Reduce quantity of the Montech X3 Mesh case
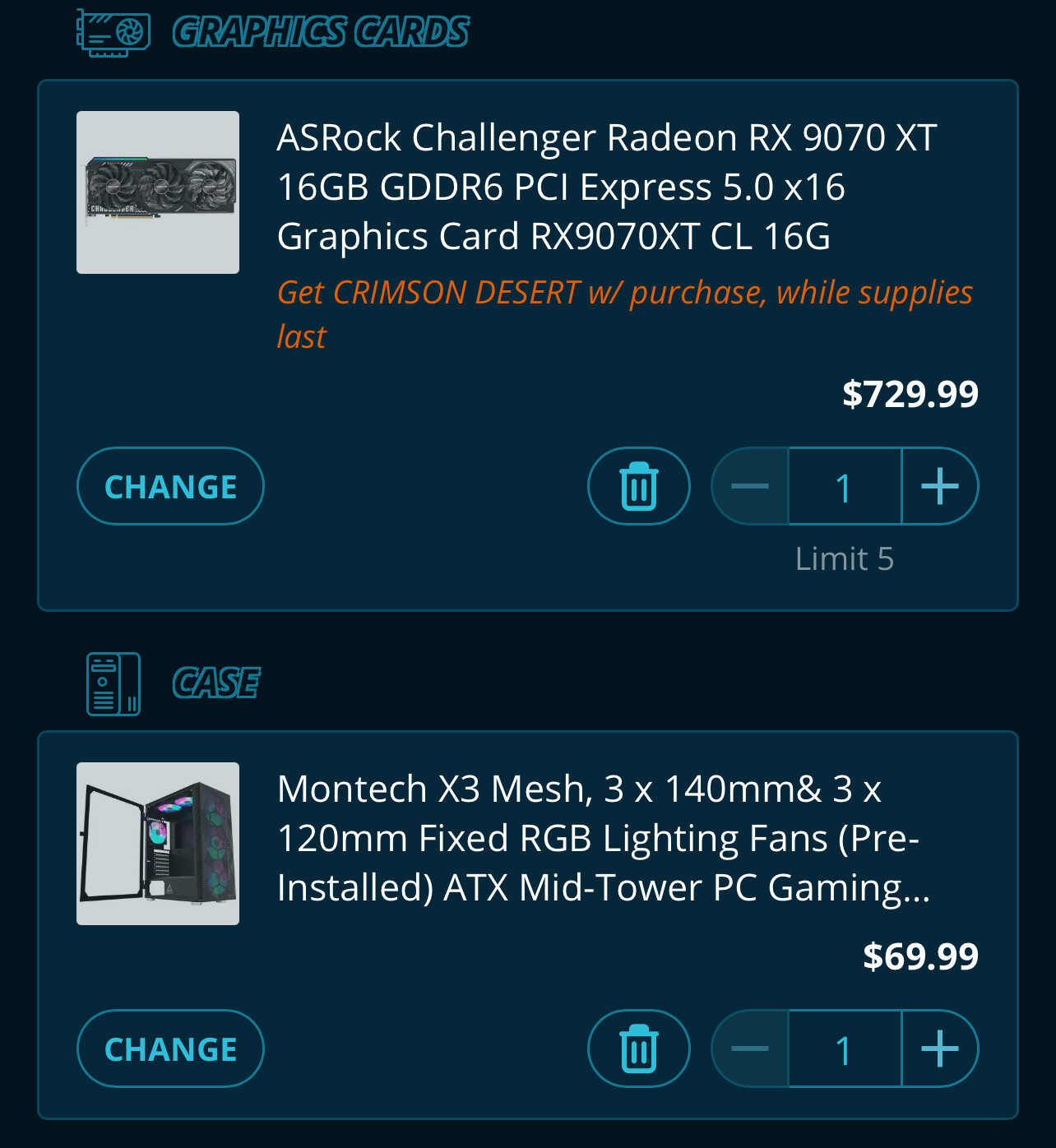This screenshot has width=1056, height=1148. [750, 1048]
